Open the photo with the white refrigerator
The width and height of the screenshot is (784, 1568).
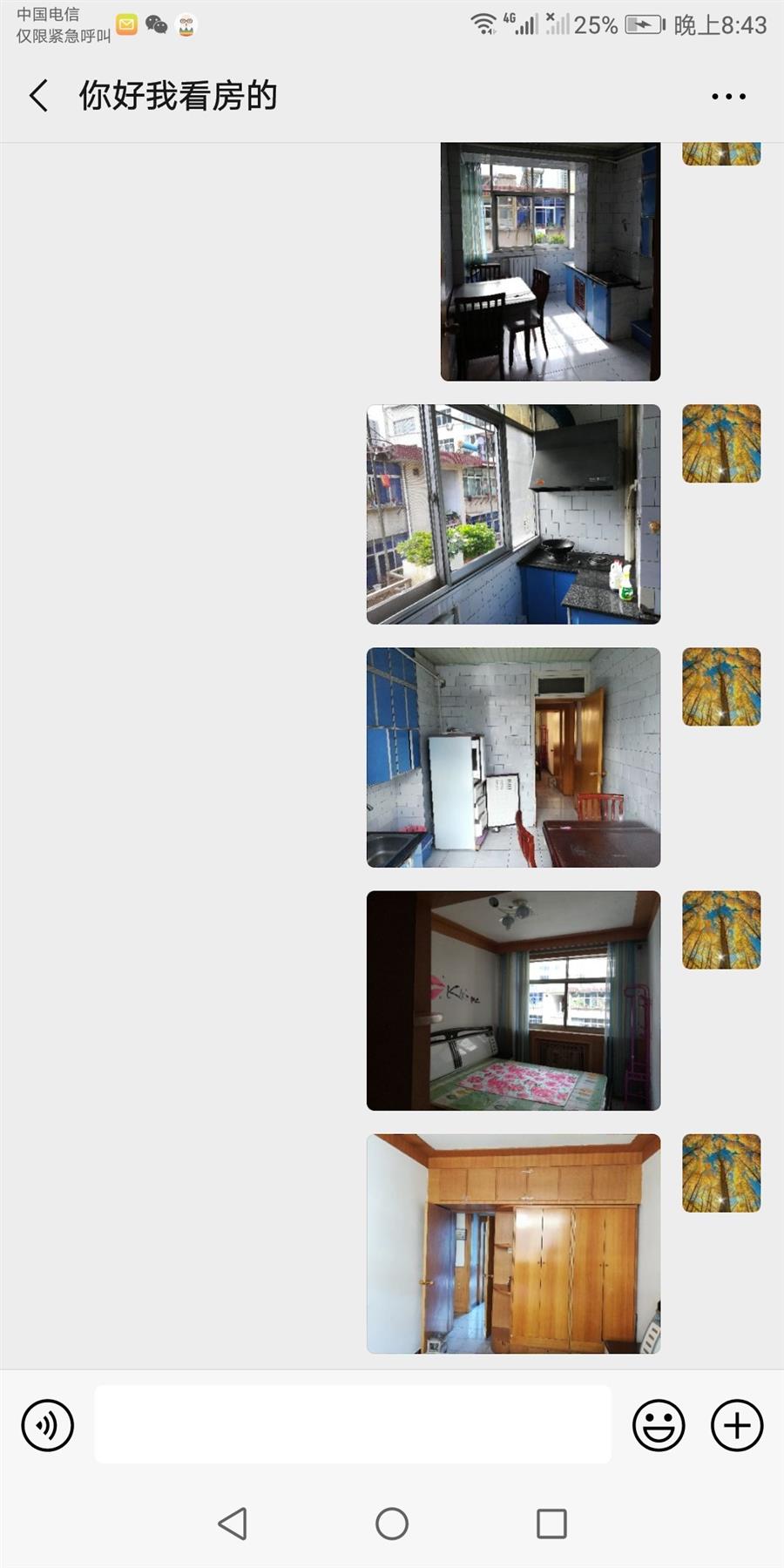[513, 757]
